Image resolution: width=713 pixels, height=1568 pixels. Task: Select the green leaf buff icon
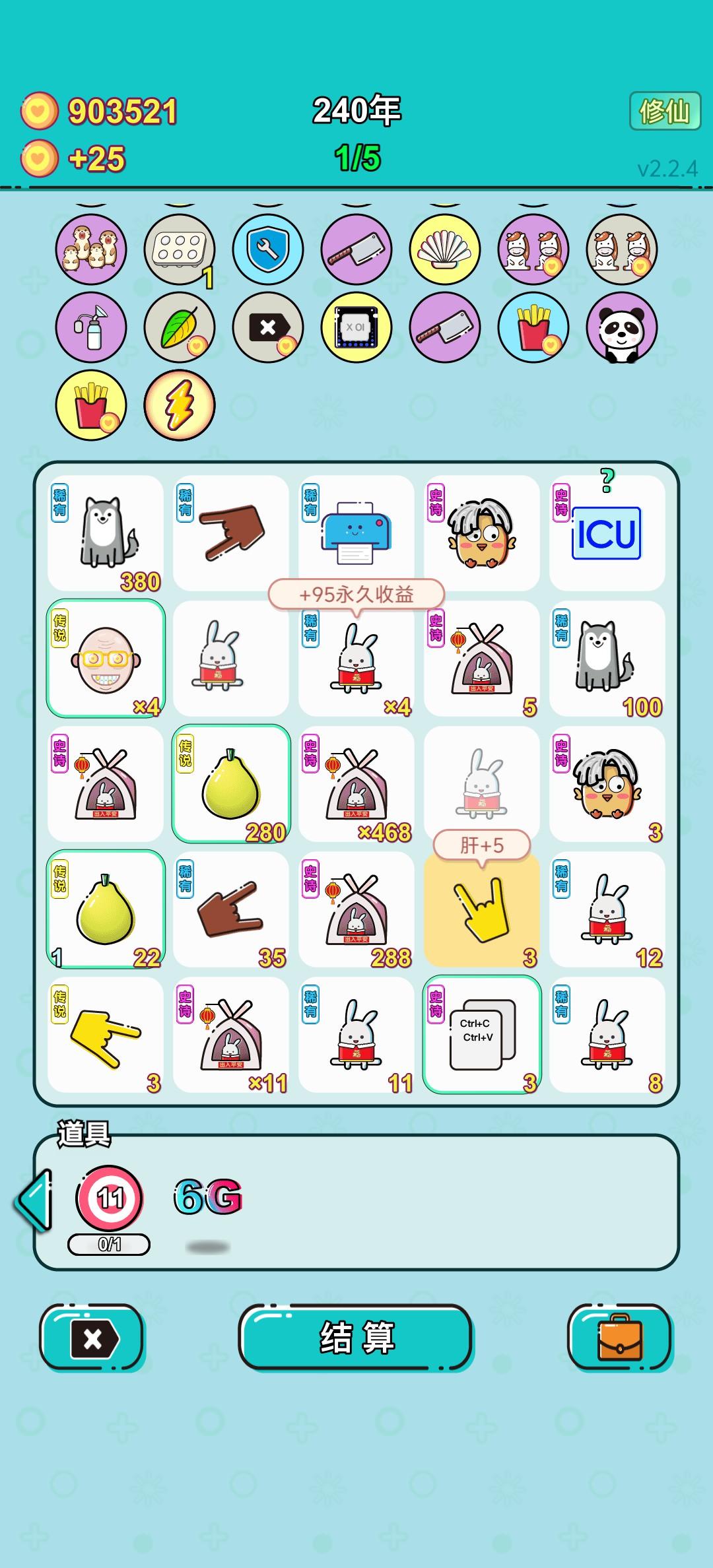tap(178, 328)
